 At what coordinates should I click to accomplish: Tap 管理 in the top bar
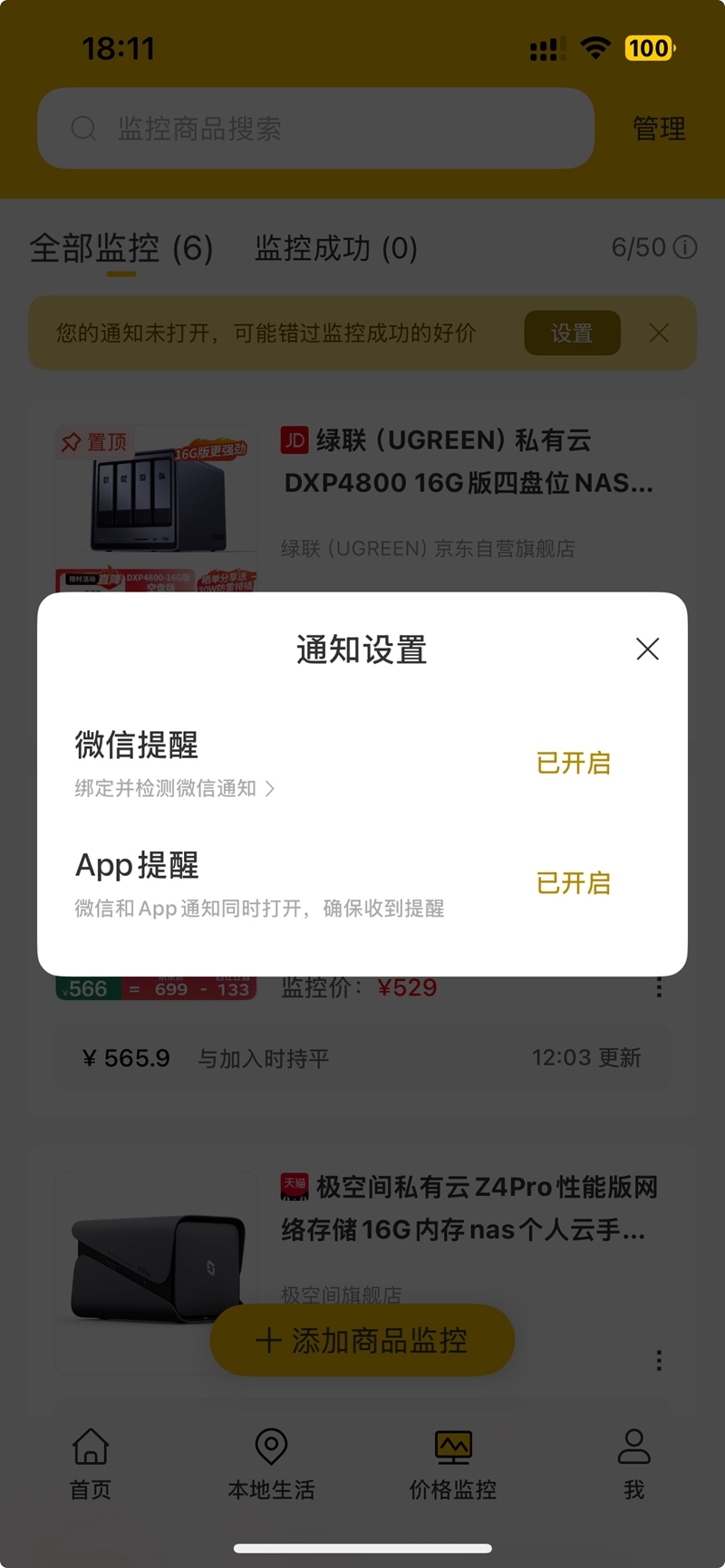(x=659, y=129)
